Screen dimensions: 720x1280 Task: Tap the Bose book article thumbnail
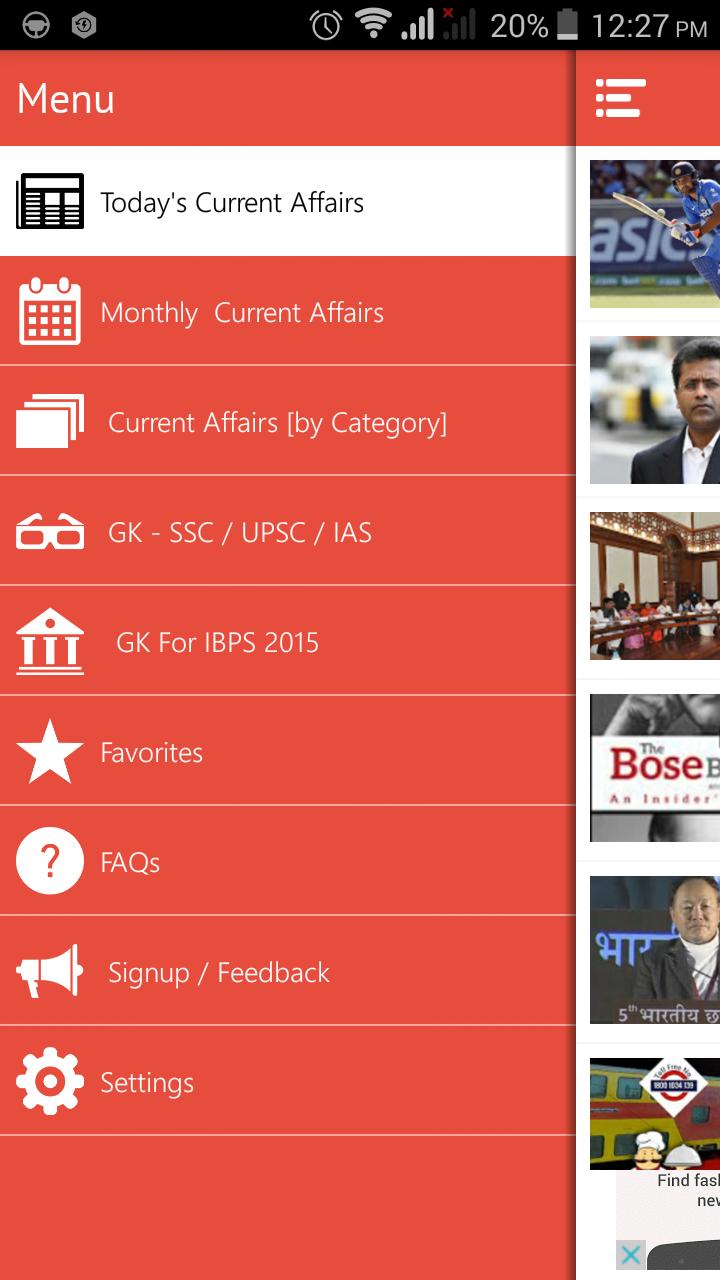[x=654, y=767]
